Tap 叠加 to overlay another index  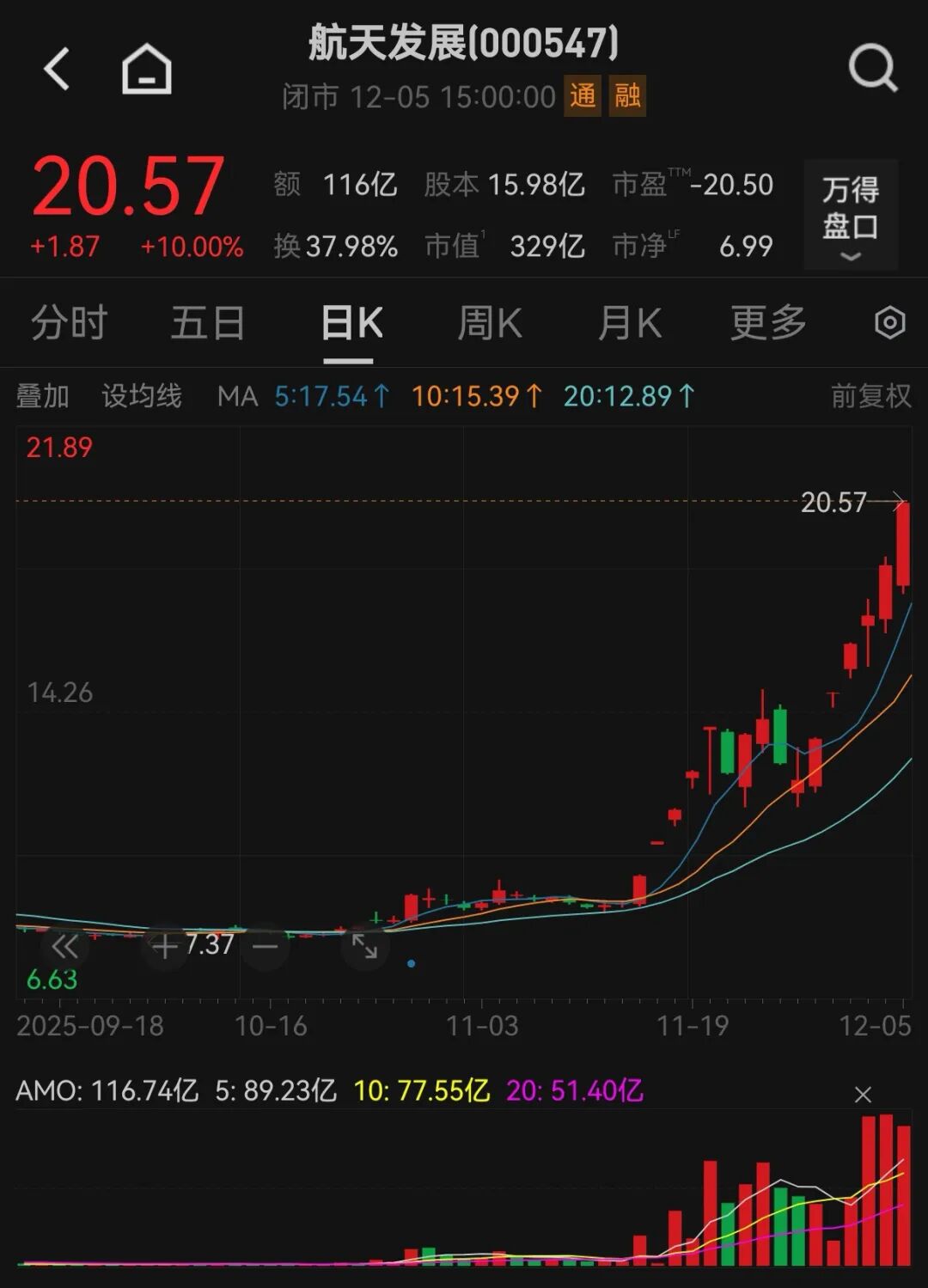[x=43, y=396]
